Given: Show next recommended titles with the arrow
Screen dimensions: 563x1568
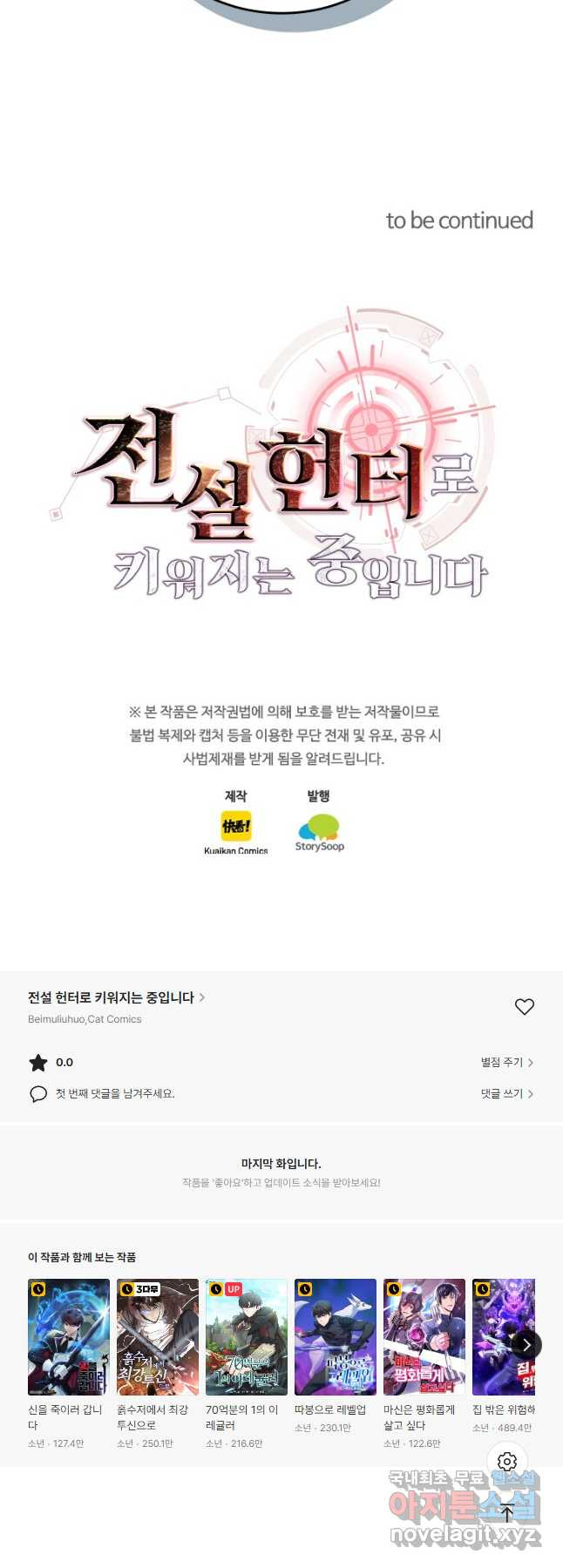Looking at the screenshot, I should coord(526,1345).
